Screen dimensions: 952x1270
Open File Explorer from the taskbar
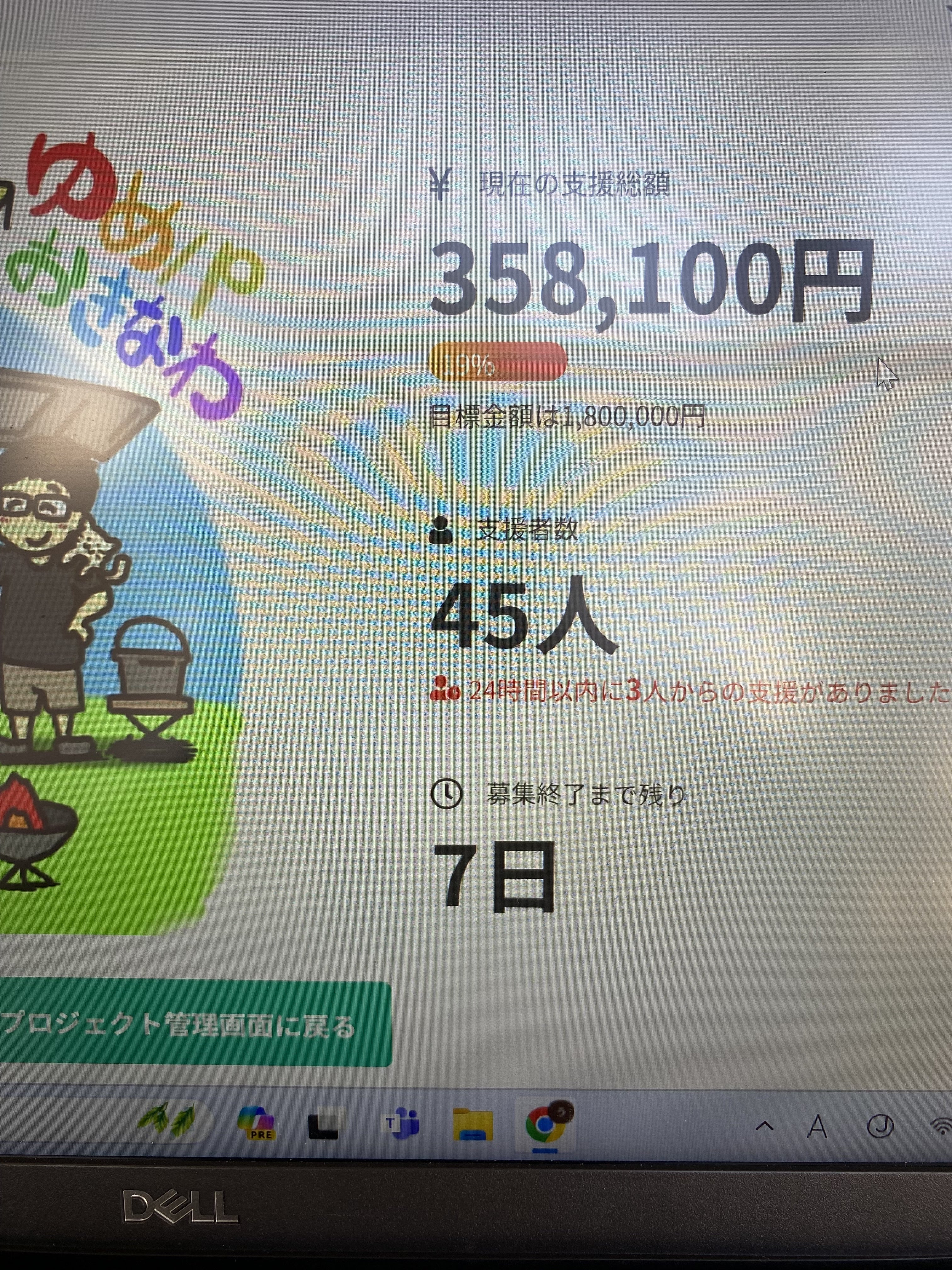(x=473, y=1124)
